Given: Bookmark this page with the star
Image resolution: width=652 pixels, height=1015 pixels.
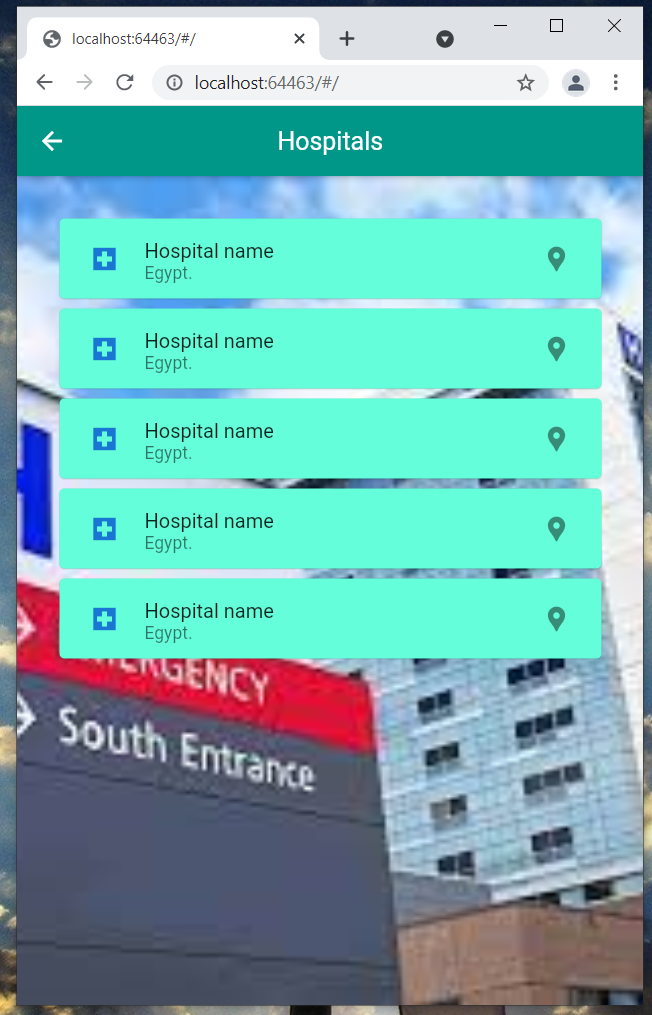Looking at the screenshot, I should [x=526, y=83].
